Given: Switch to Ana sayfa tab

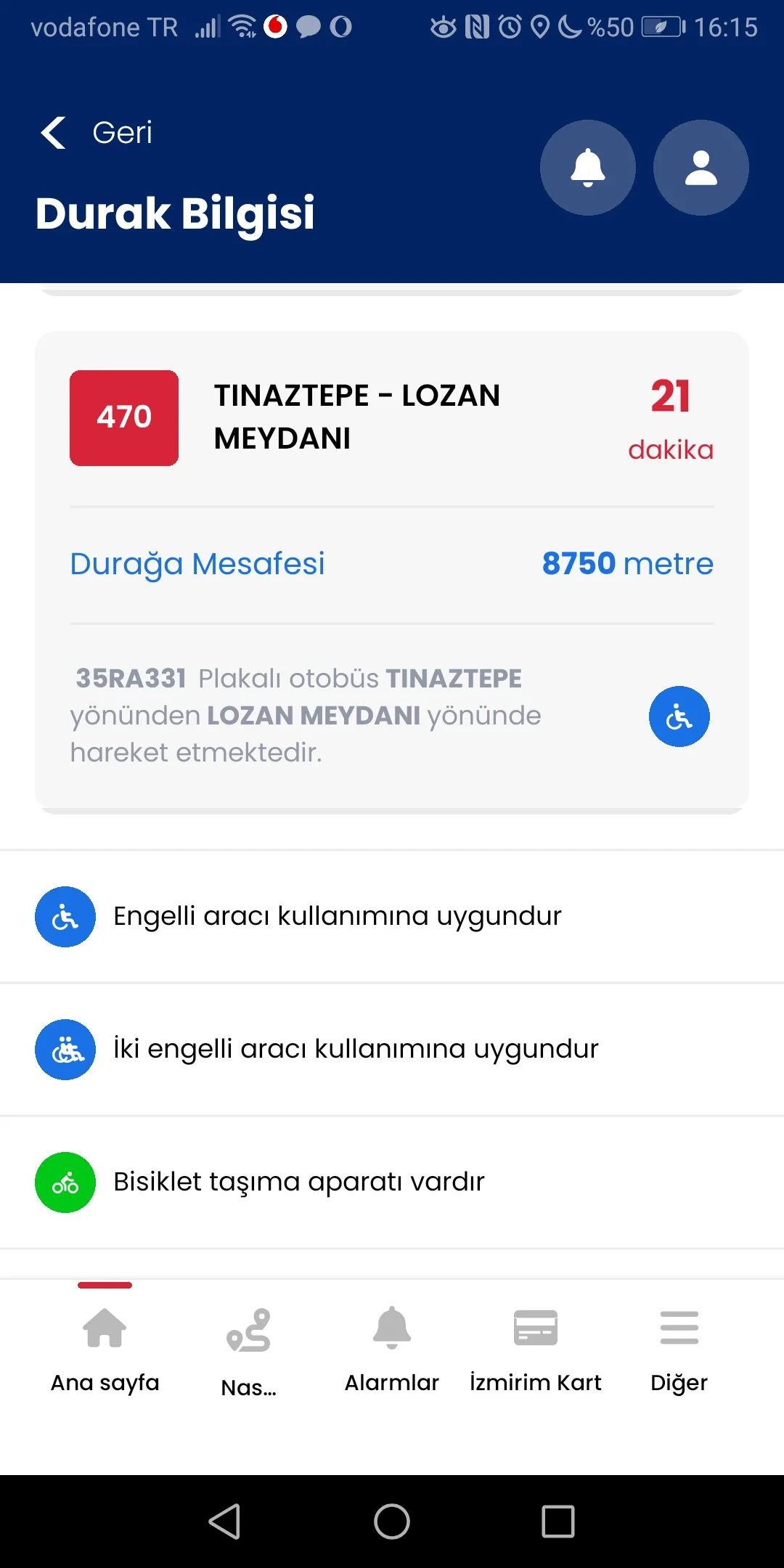Looking at the screenshot, I should (104, 1350).
